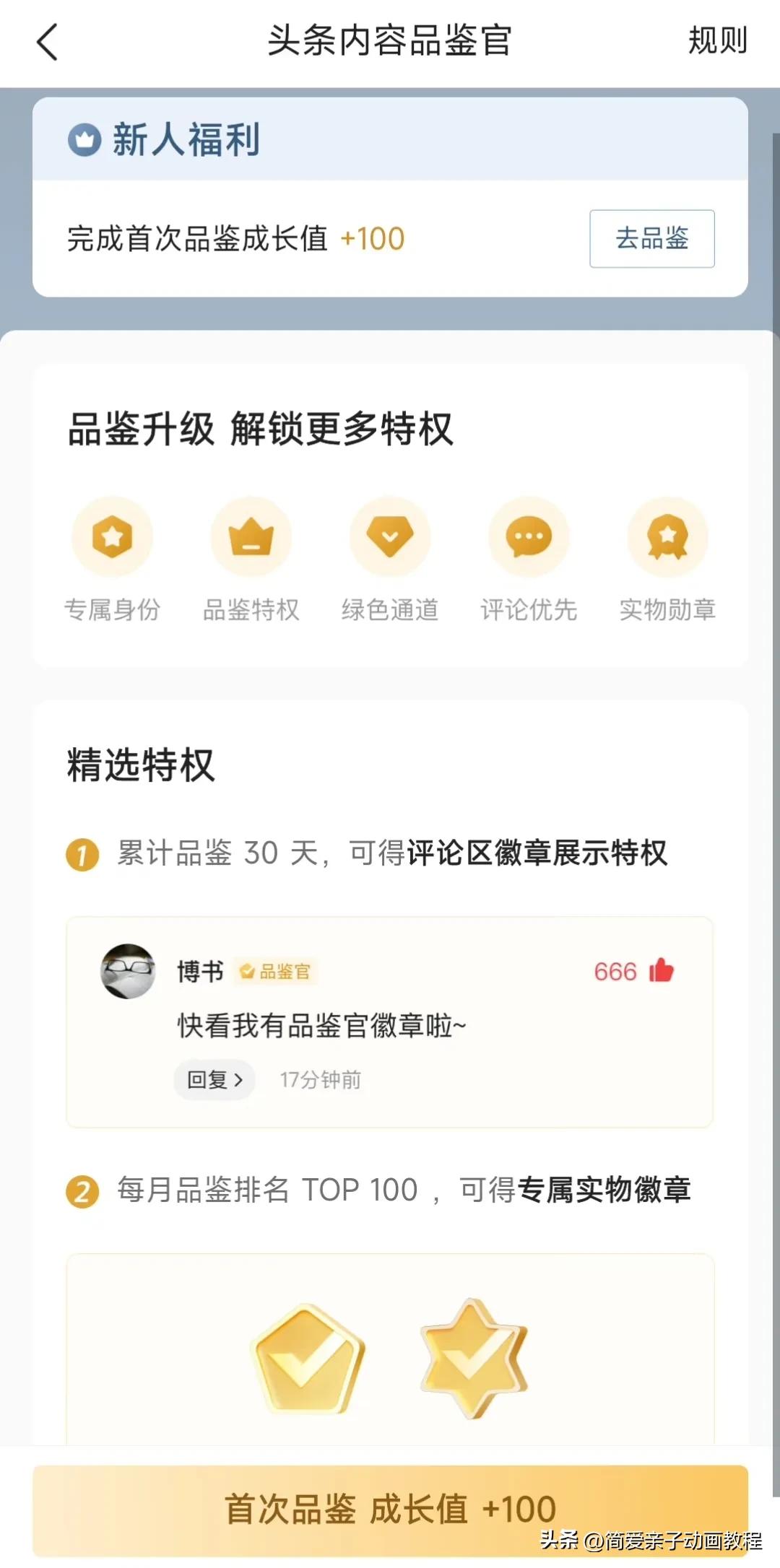Tap the 绿色通道 shield icon
This screenshot has width=780, height=1568.
[390, 536]
